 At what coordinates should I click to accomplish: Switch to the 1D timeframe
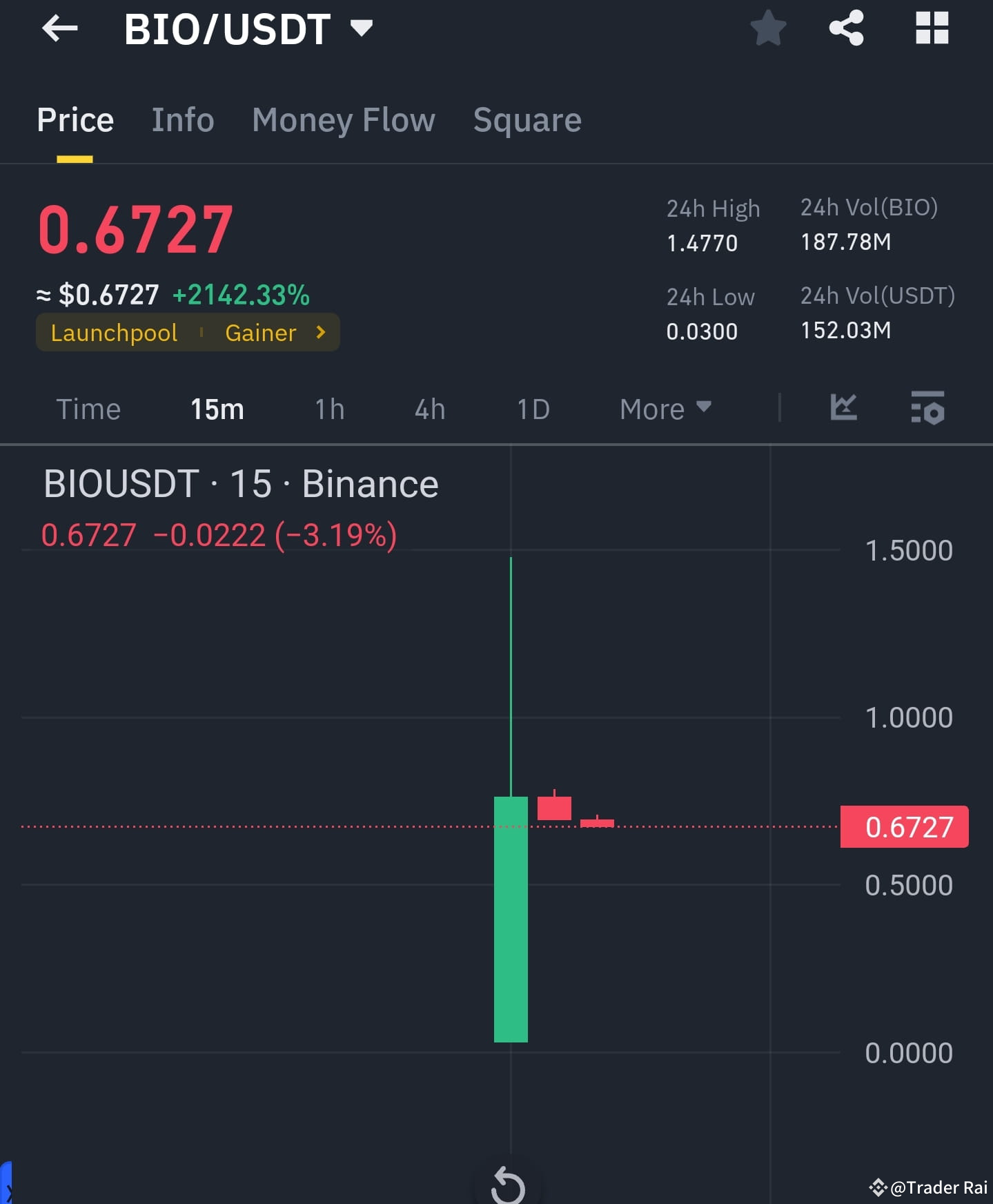click(x=531, y=409)
